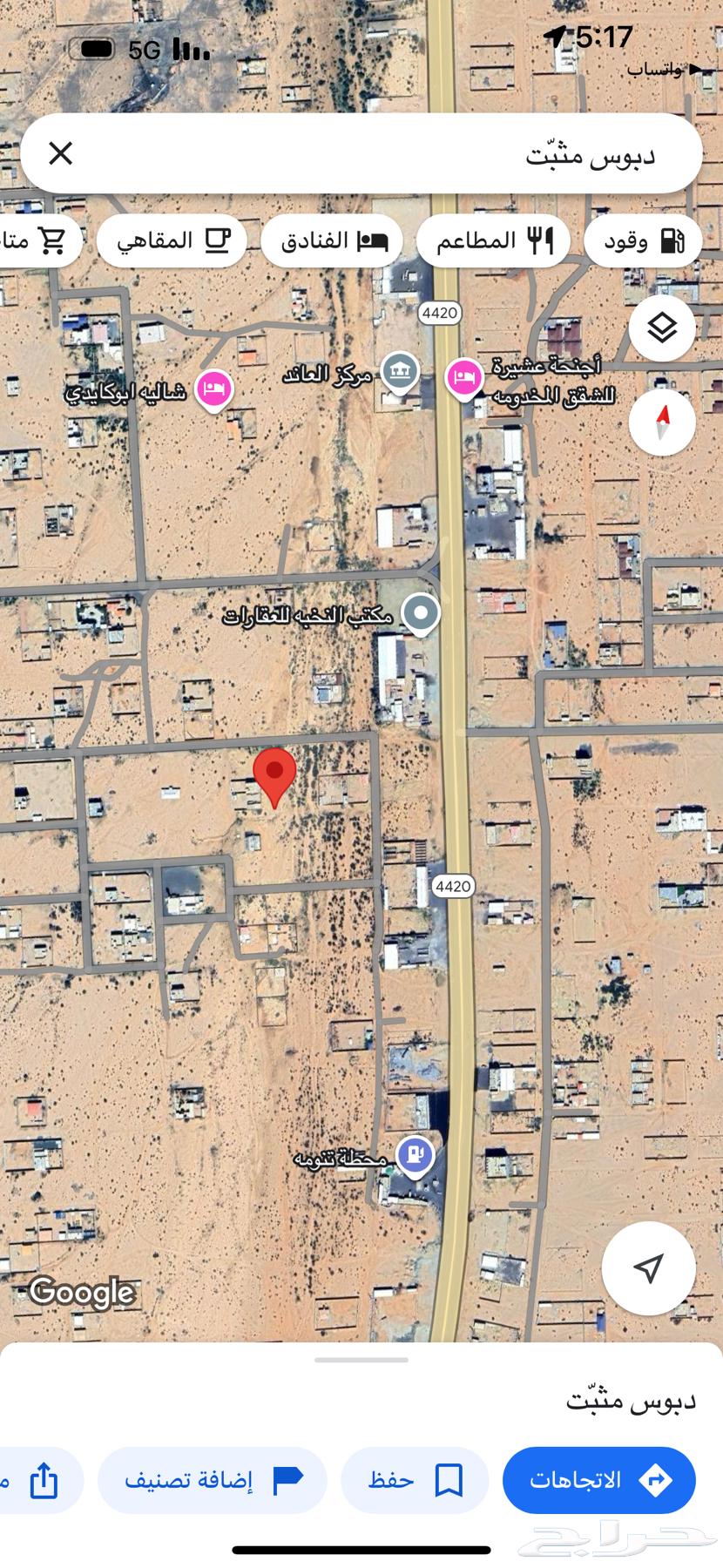Save the pinned place with حفظ

coord(414,1480)
